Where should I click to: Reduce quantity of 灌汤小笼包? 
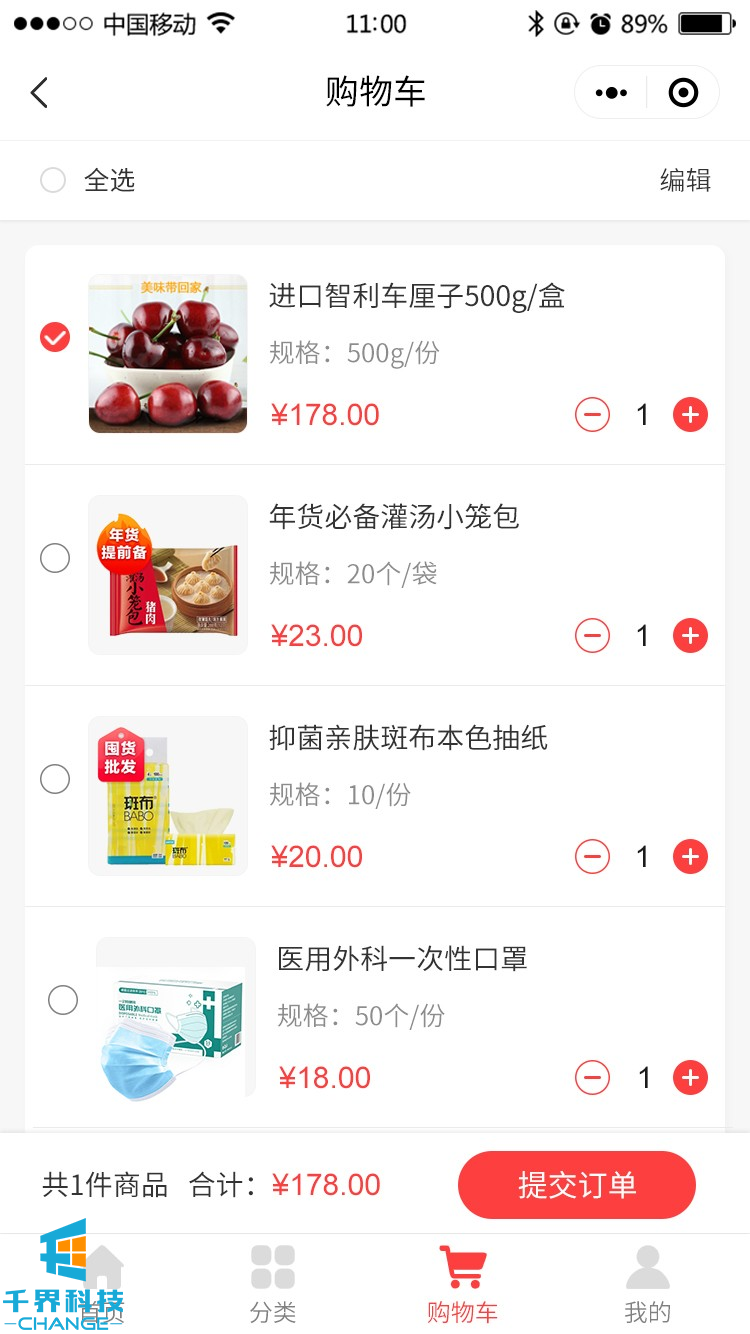pos(592,636)
